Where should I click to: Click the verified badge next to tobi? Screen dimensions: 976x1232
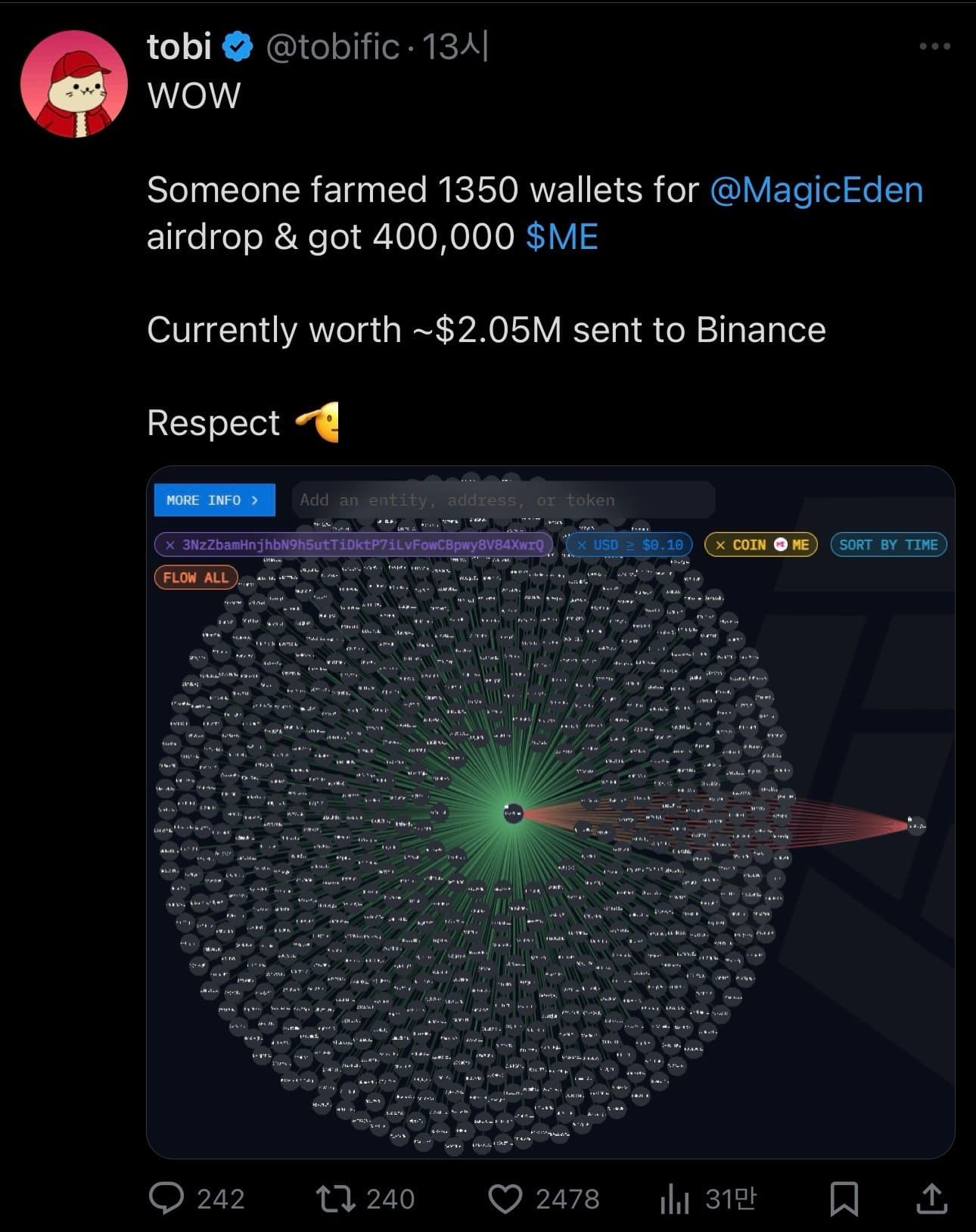pyautogui.click(x=237, y=47)
